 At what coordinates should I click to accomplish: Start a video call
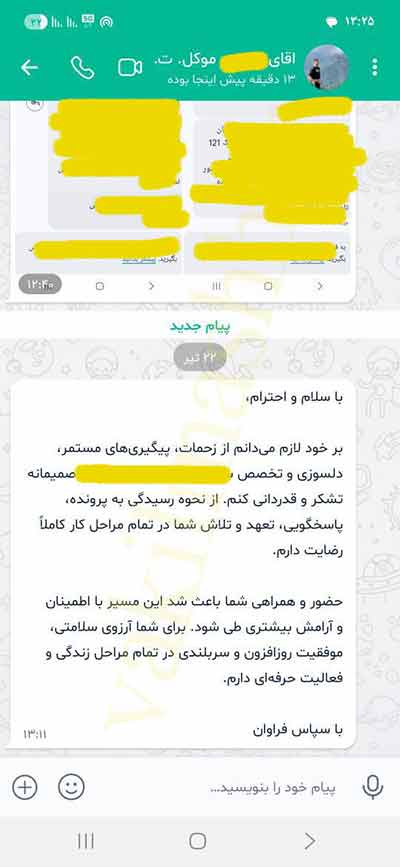tap(130, 67)
